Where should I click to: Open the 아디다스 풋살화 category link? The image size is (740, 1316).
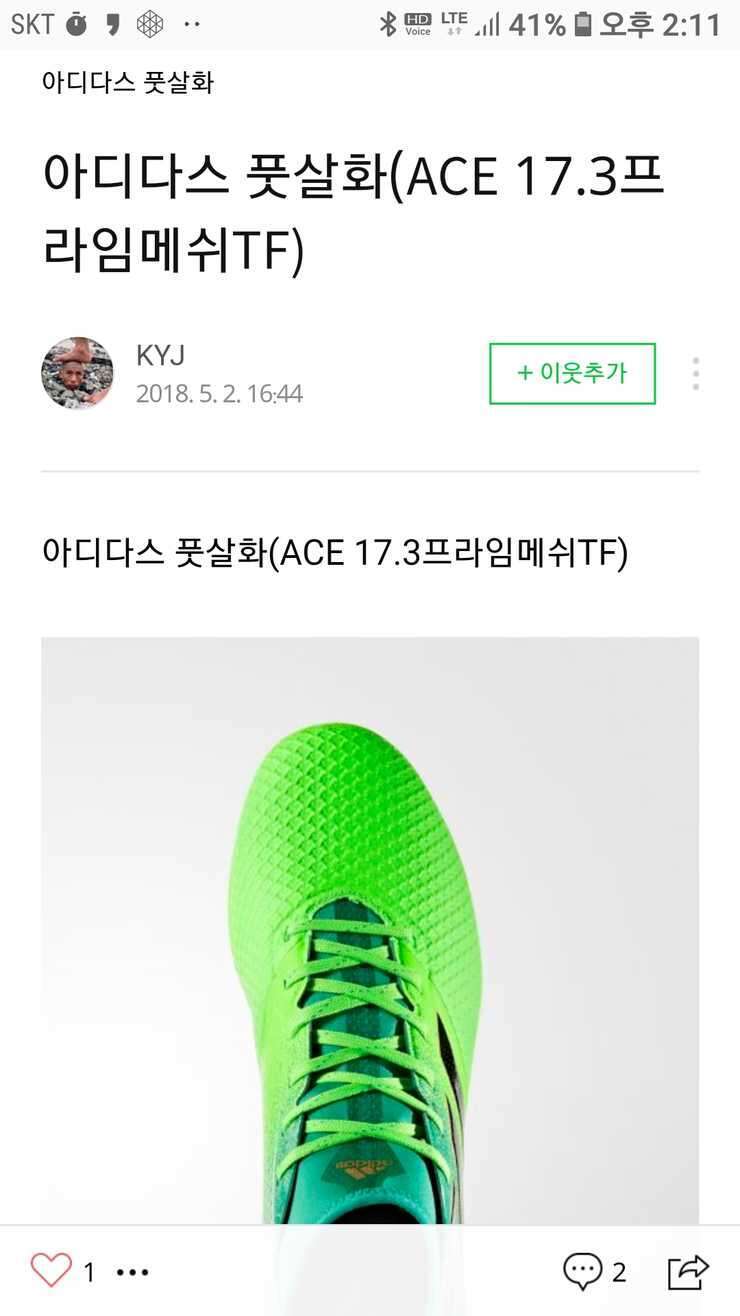[127, 82]
